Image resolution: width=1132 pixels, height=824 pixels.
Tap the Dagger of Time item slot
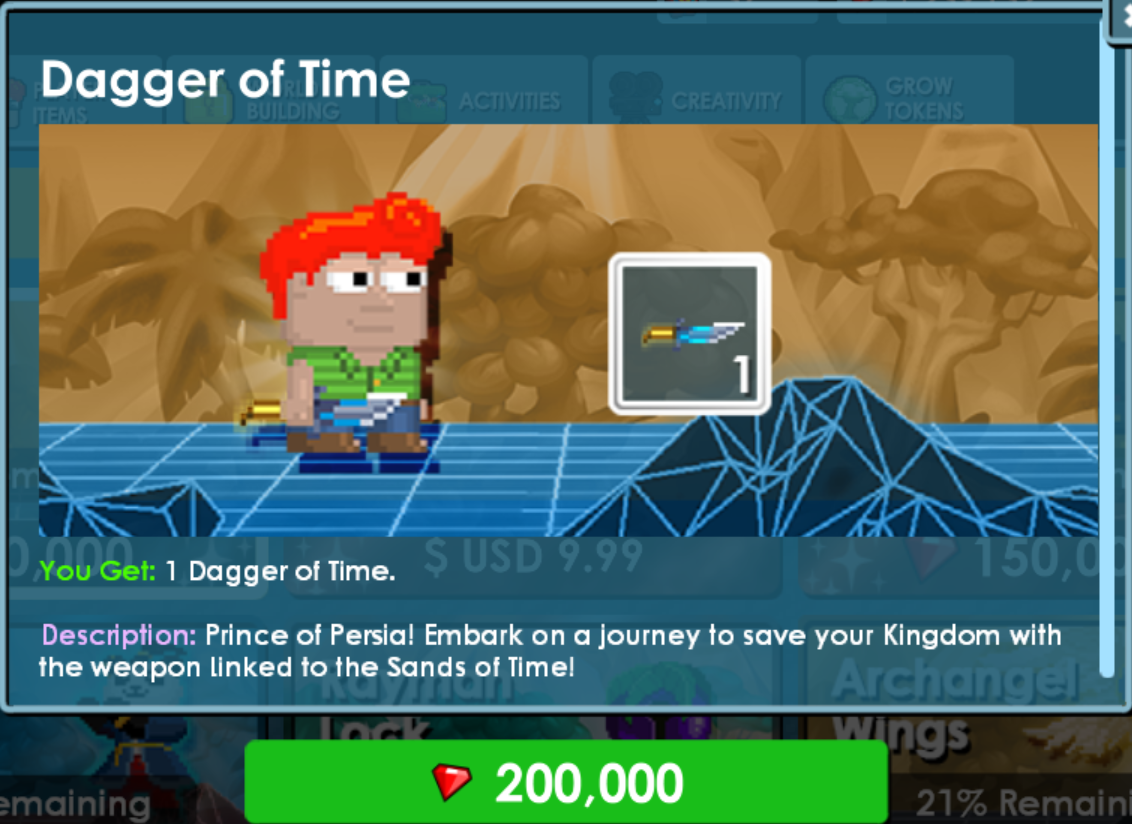689,334
